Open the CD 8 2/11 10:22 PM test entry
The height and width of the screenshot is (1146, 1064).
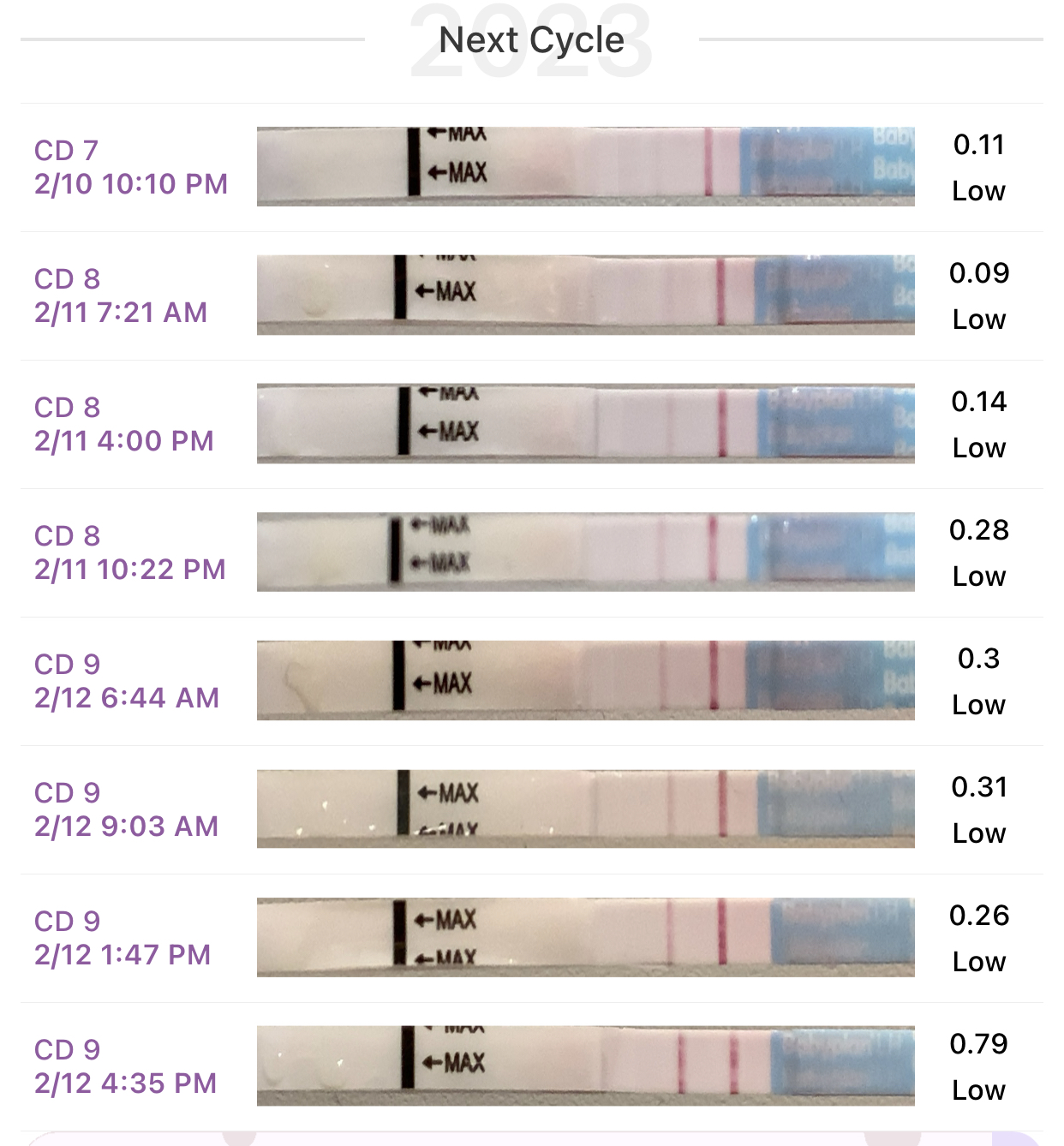pos(531,552)
